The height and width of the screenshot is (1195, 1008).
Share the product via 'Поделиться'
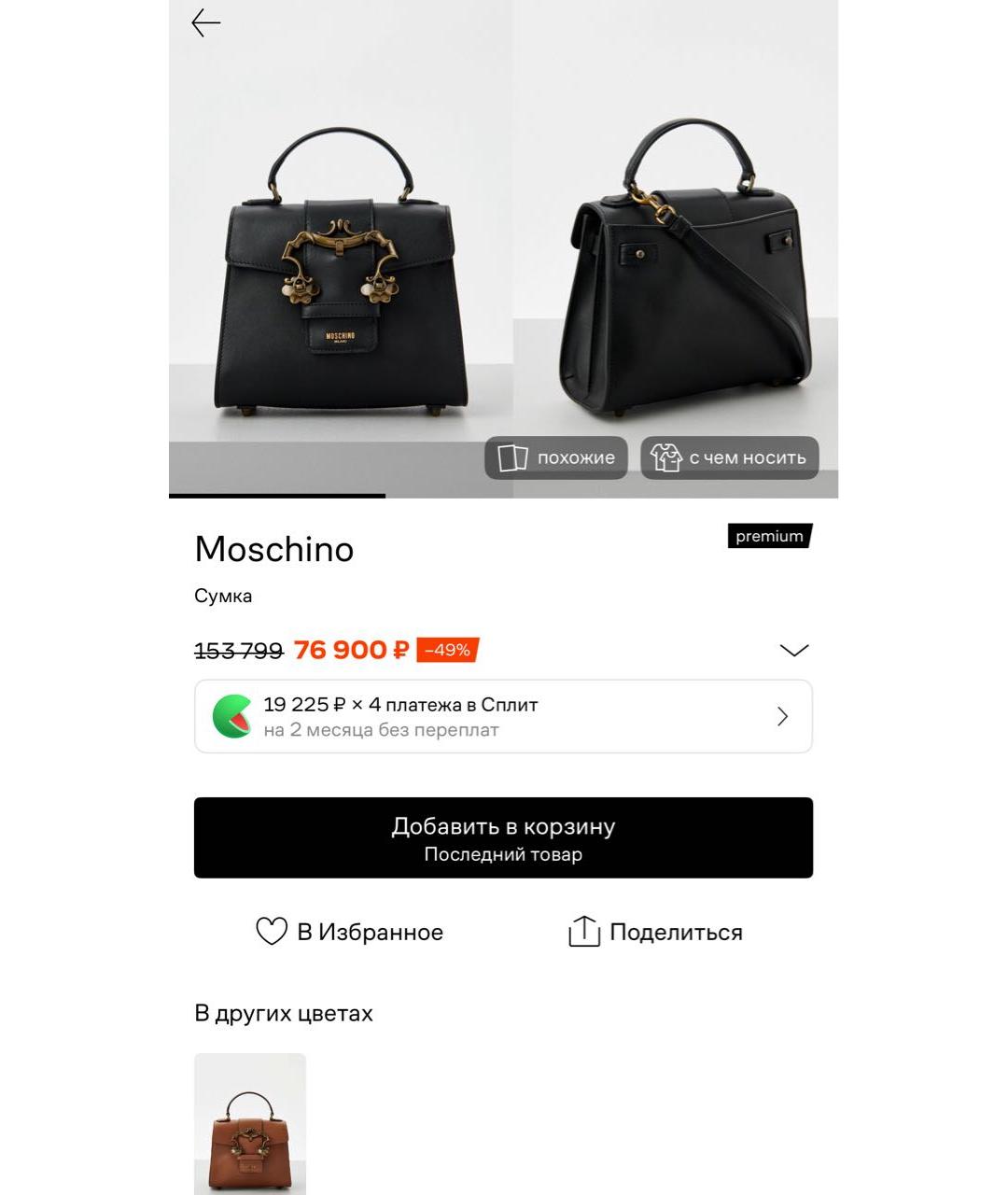655,932
